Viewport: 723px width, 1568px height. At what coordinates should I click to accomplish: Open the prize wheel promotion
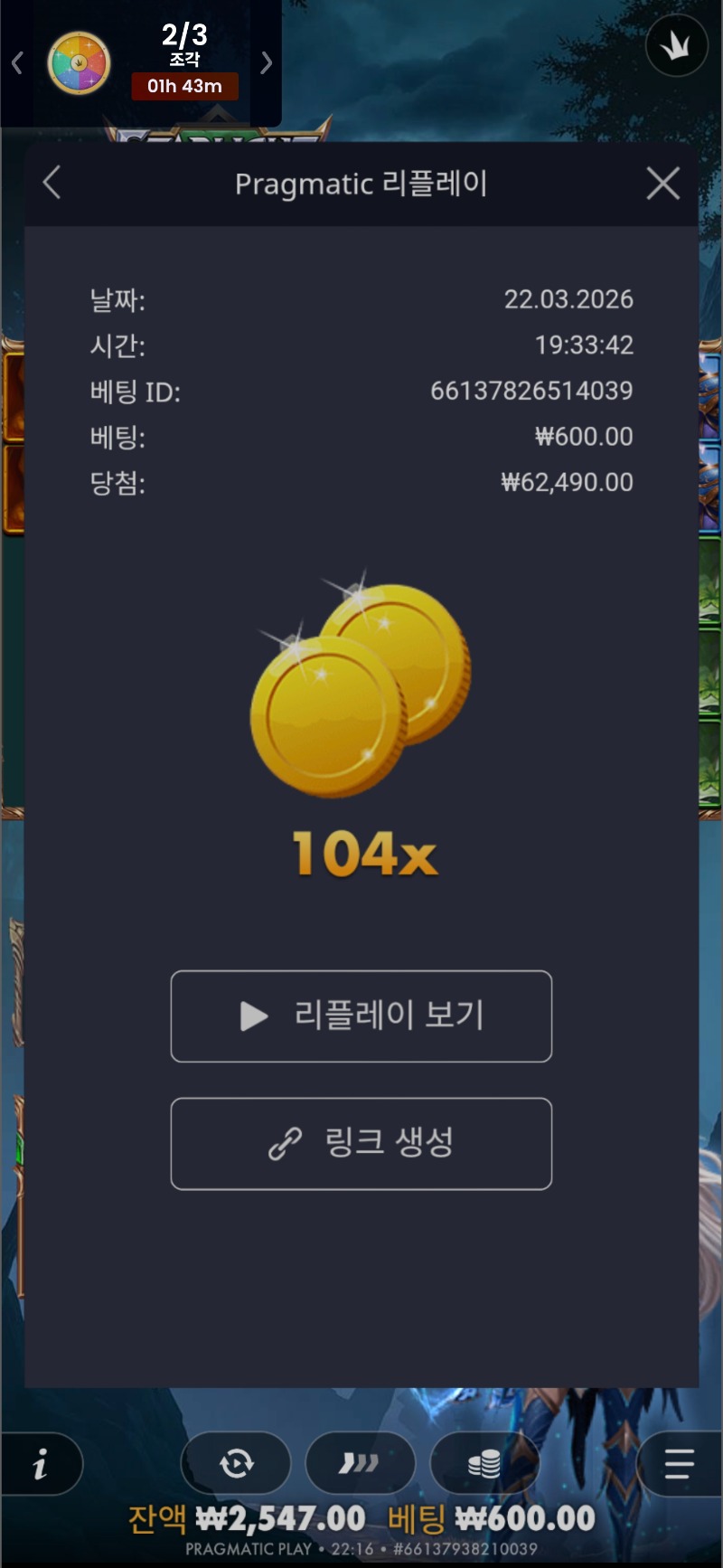79,63
